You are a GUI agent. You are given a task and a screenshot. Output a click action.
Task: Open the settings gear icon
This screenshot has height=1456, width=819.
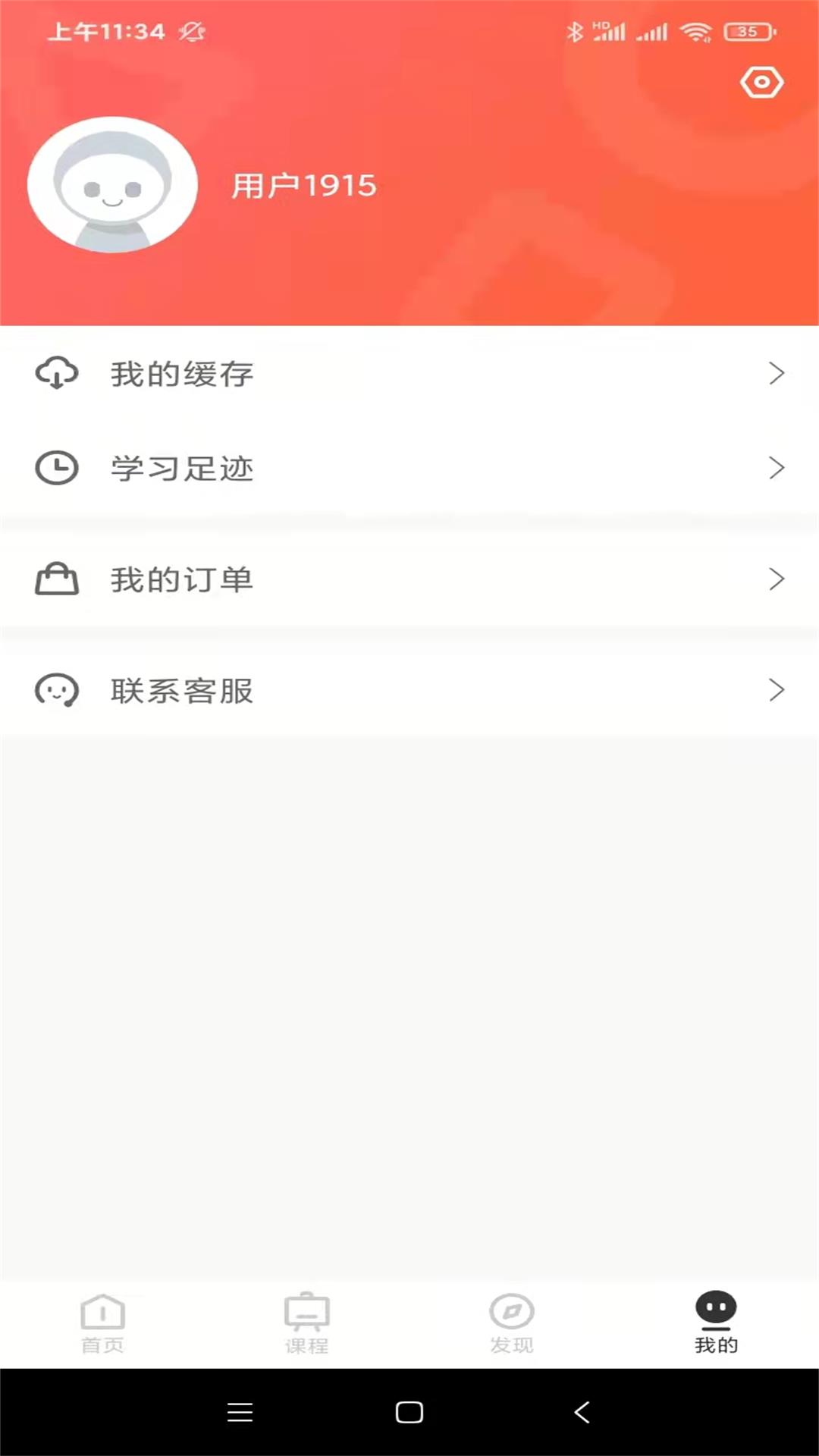[762, 81]
